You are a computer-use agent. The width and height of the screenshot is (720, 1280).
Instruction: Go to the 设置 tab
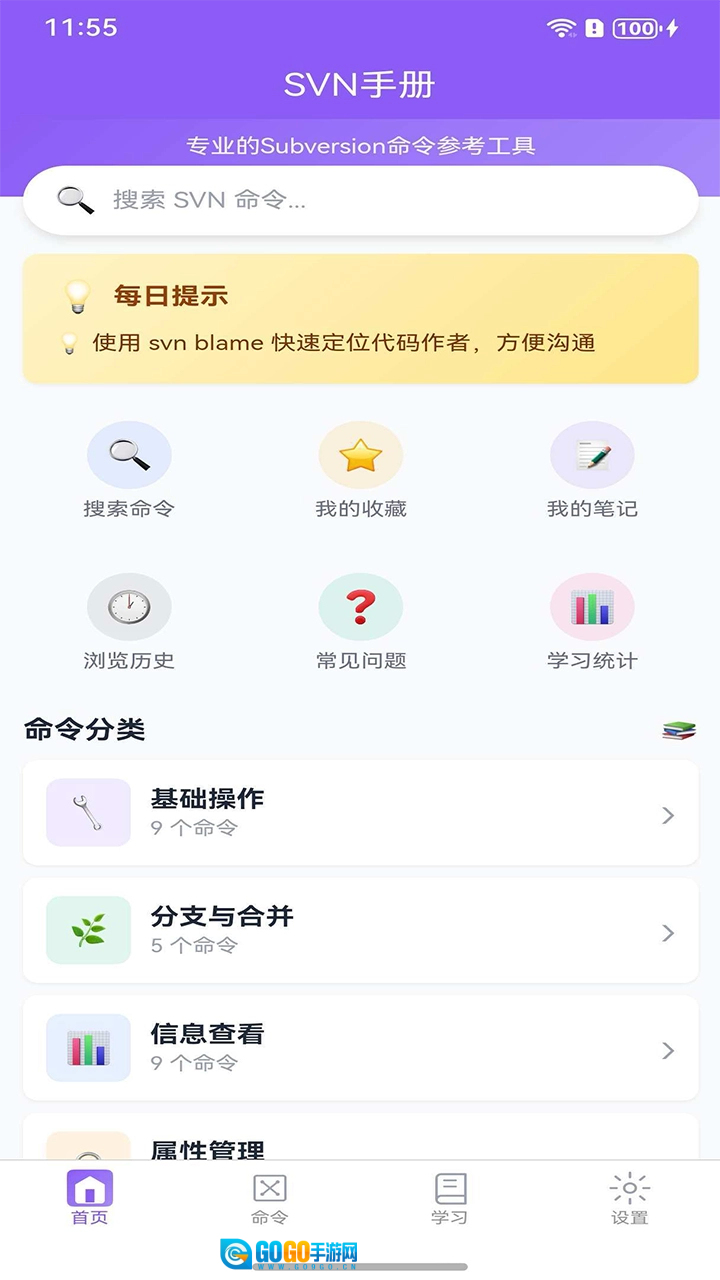coord(630,1198)
